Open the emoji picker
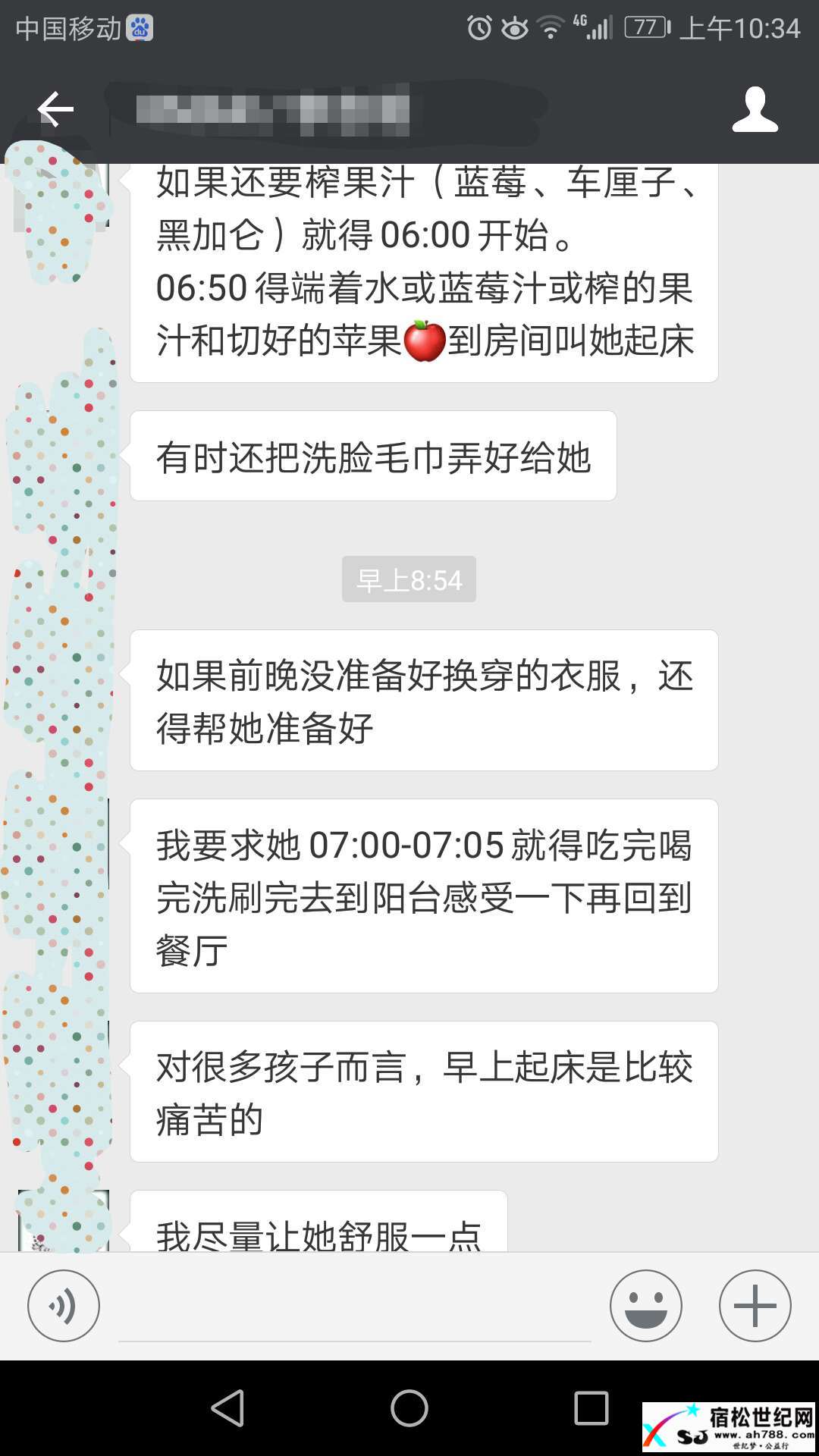Screen dimensions: 819x1456 (x=645, y=1306)
